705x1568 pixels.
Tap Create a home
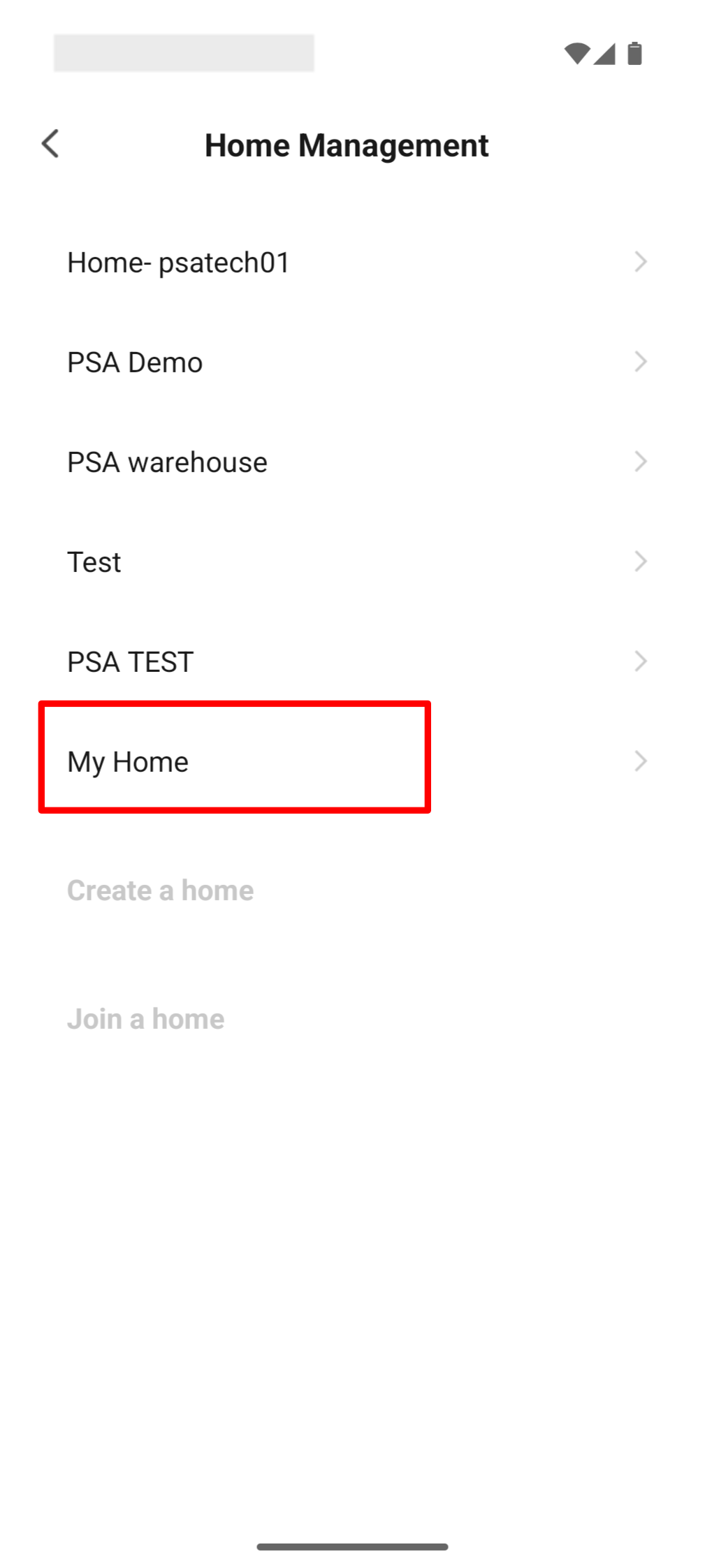point(161,891)
